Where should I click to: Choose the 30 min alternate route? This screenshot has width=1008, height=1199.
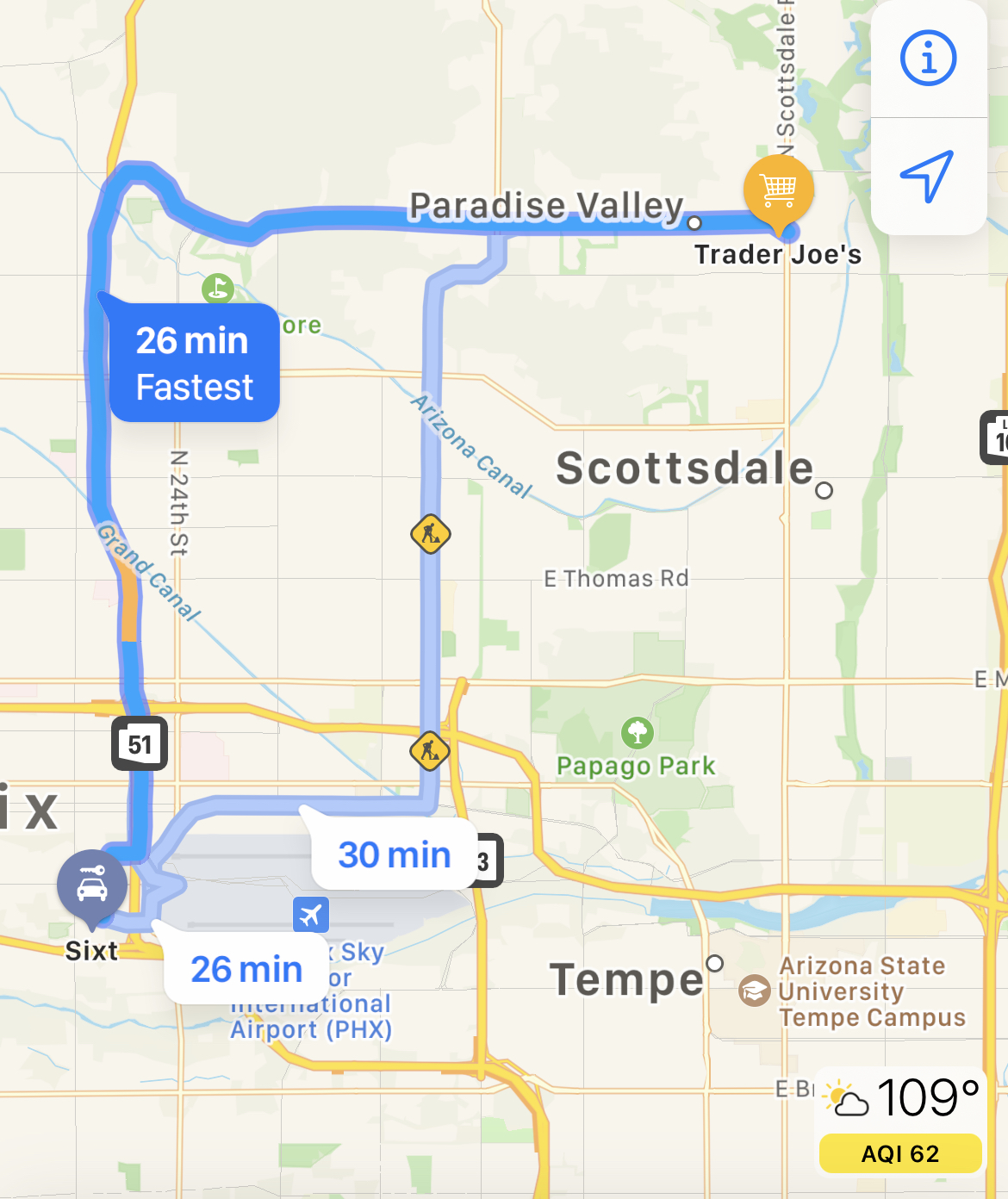(394, 854)
